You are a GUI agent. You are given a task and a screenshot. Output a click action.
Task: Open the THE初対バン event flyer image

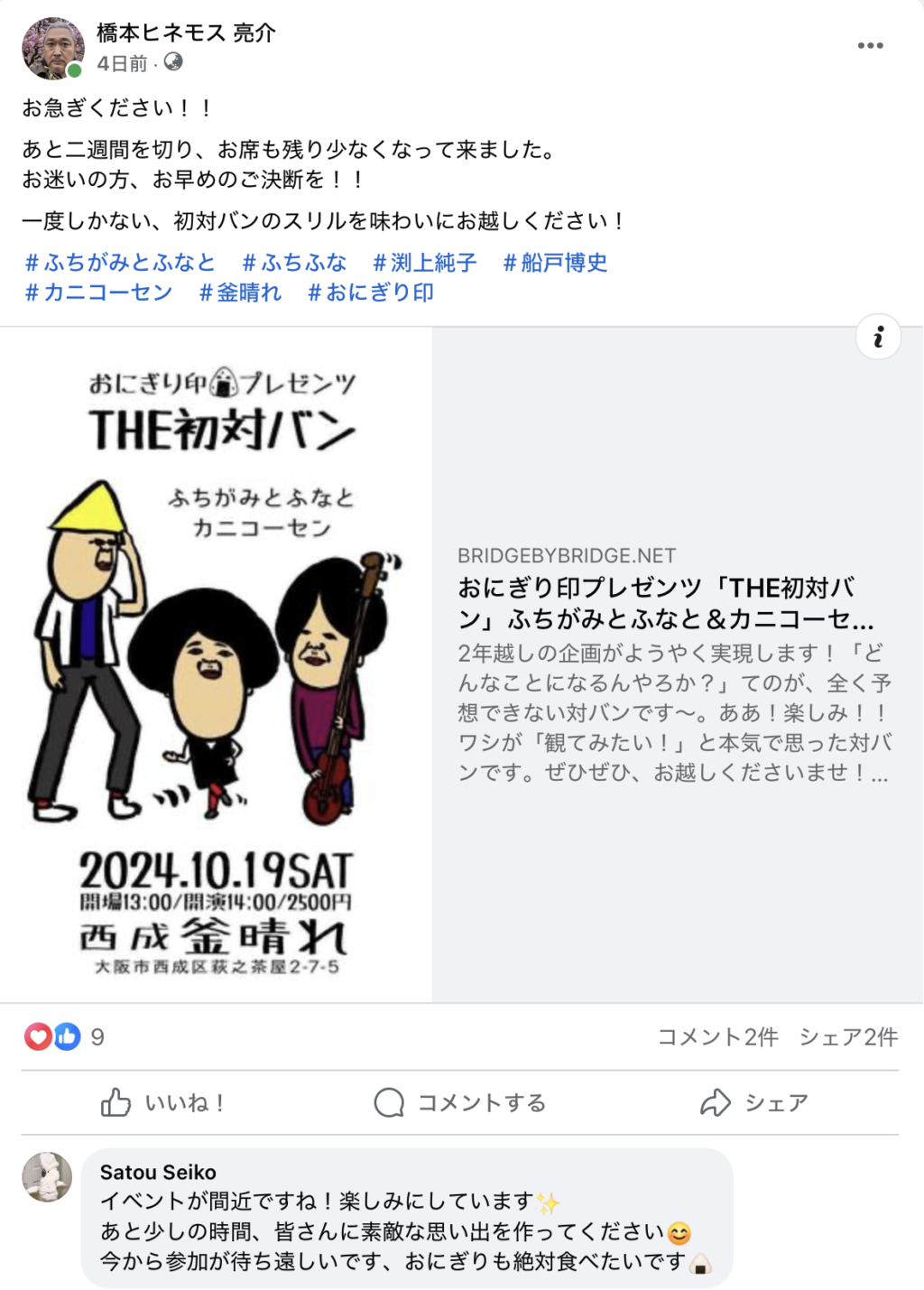click(x=217, y=664)
